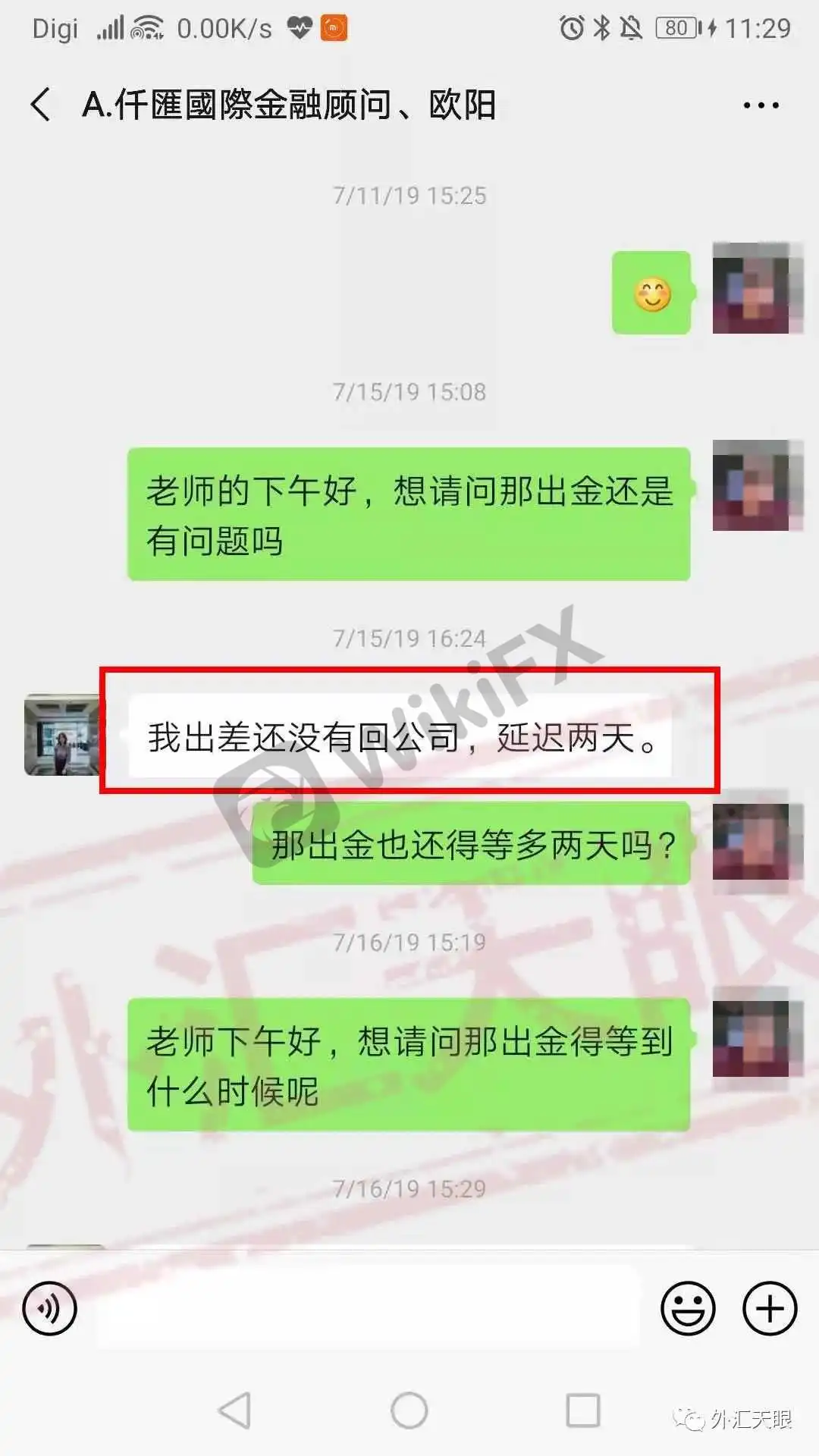This screenshot has width=819, height=1456.
Task: Open system recent apps
Action: (x=583, y=1411)
